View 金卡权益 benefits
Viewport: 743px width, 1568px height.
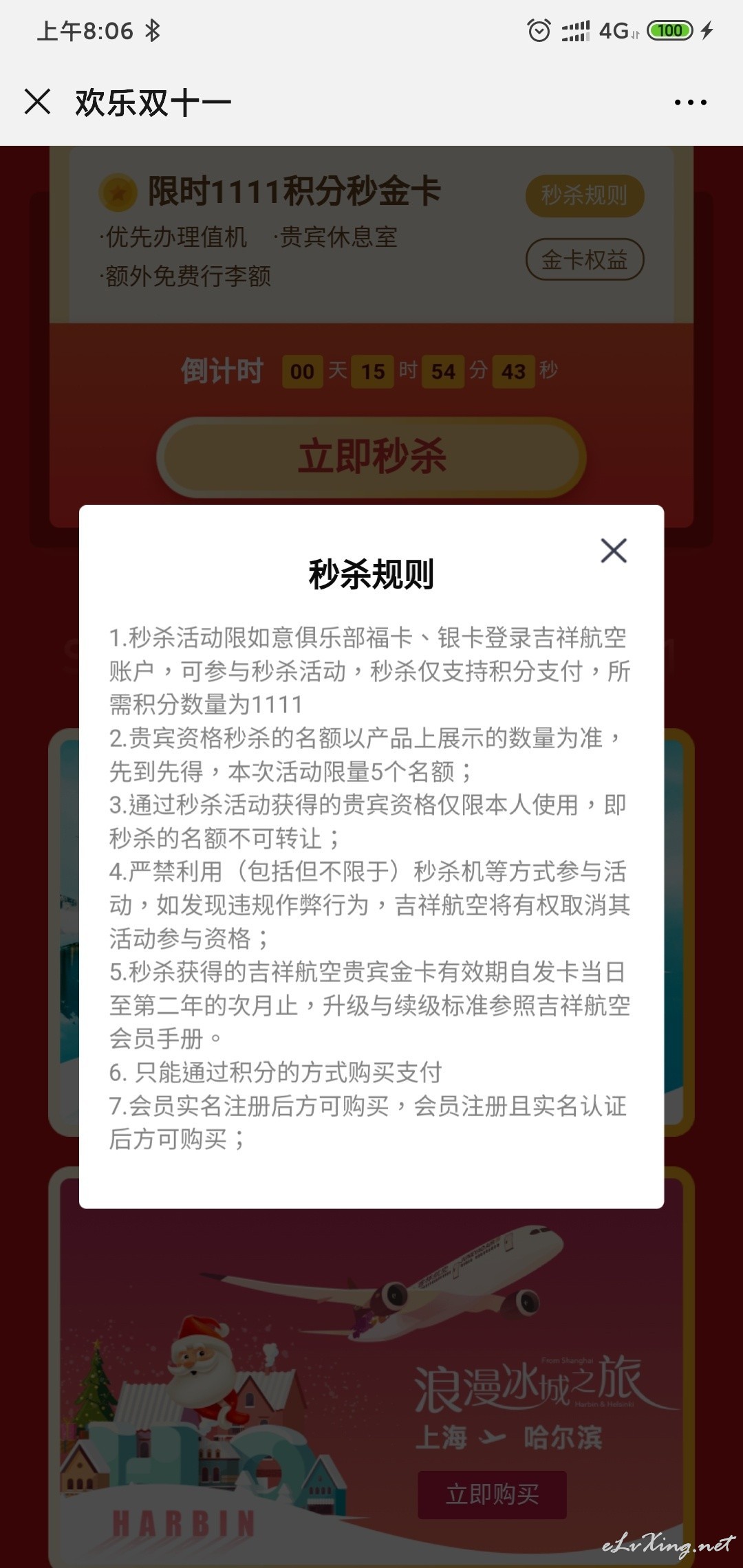point(585,259)
